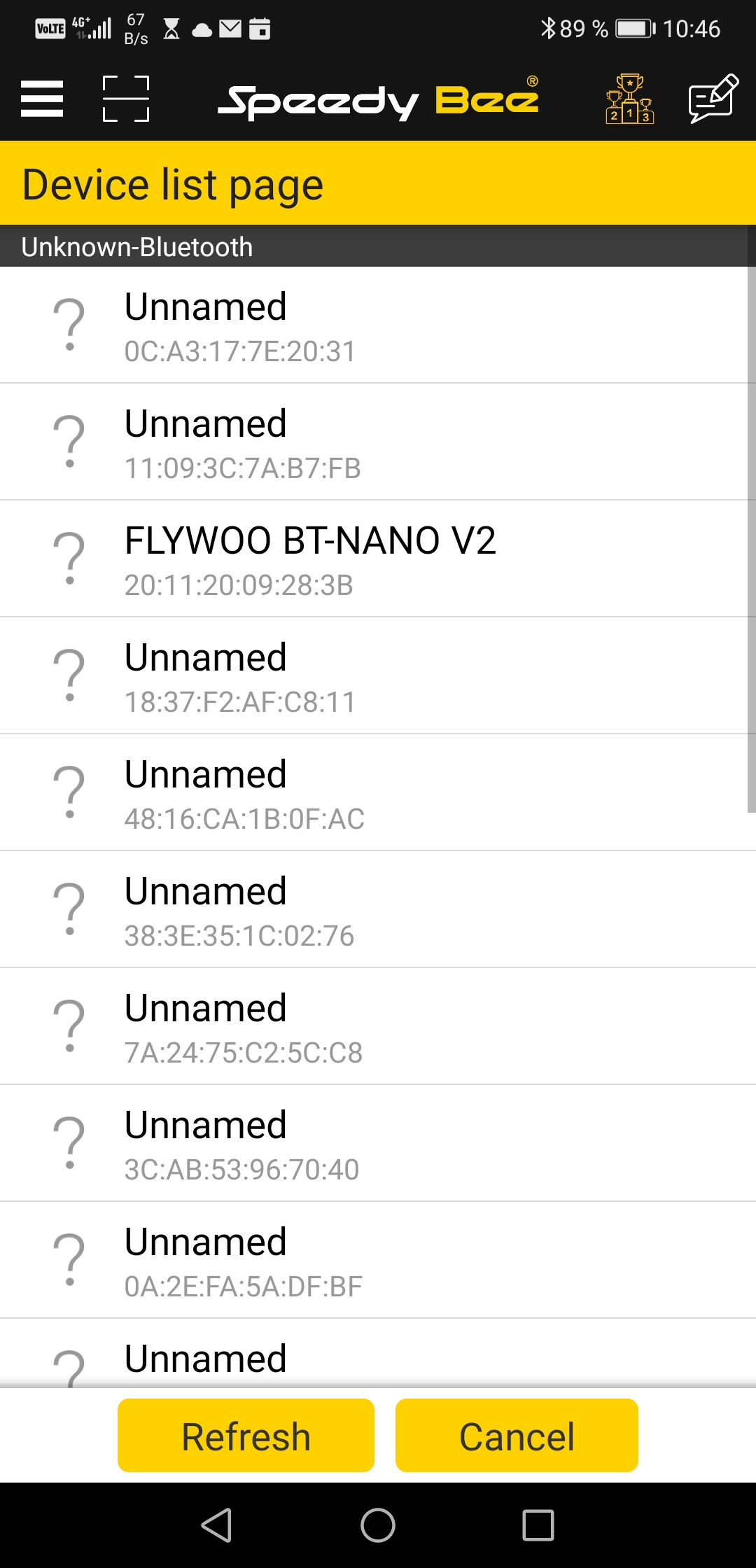This screenshot has width=756, height=1568.
Task: Select device 7A:24:75:C2:5C:C8
Action: 378,1026
